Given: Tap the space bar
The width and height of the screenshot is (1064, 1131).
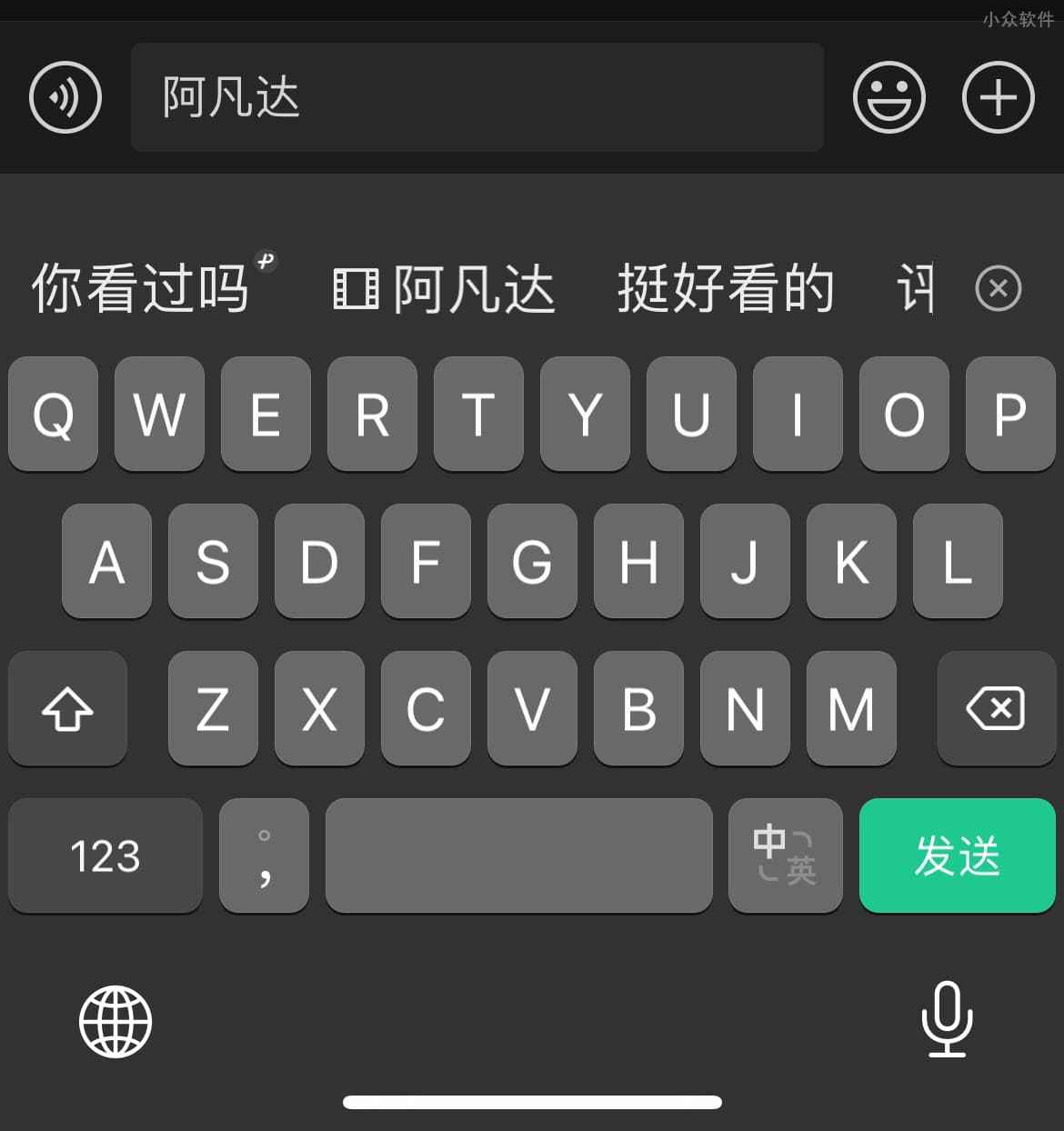Looking at the screenshot, I should [518, 856].
